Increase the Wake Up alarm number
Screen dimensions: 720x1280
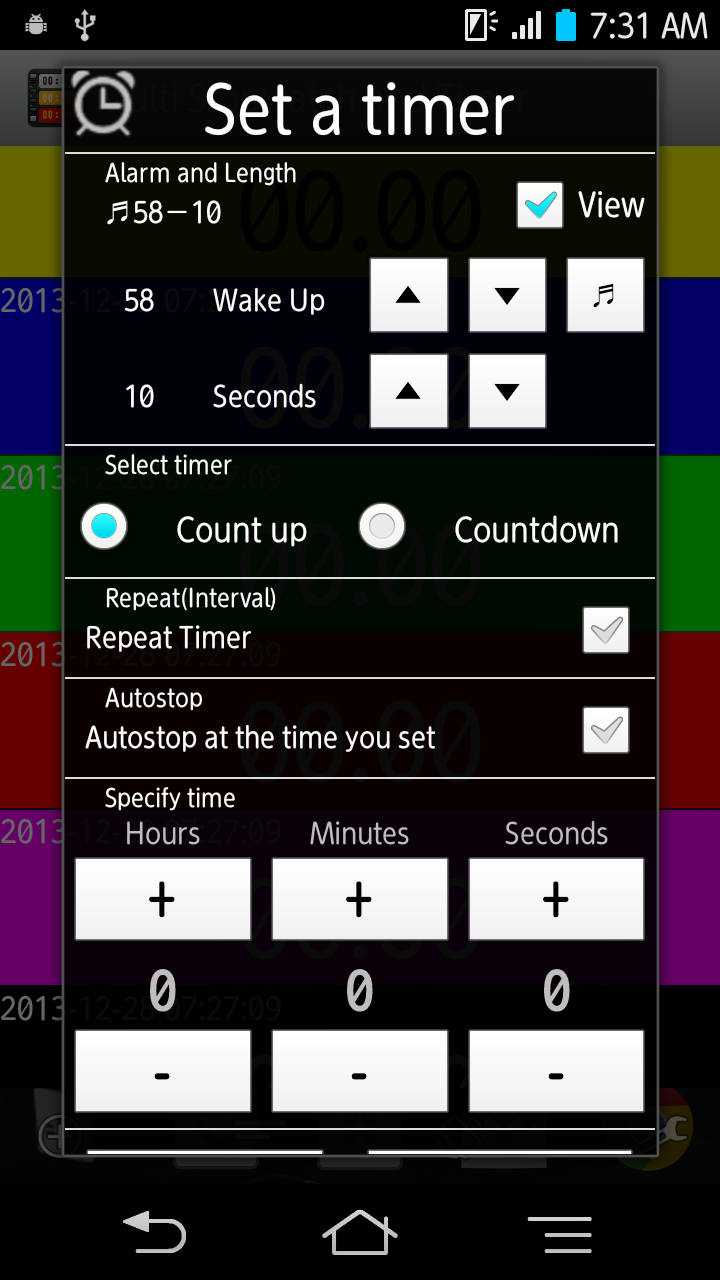pos(408,295)
